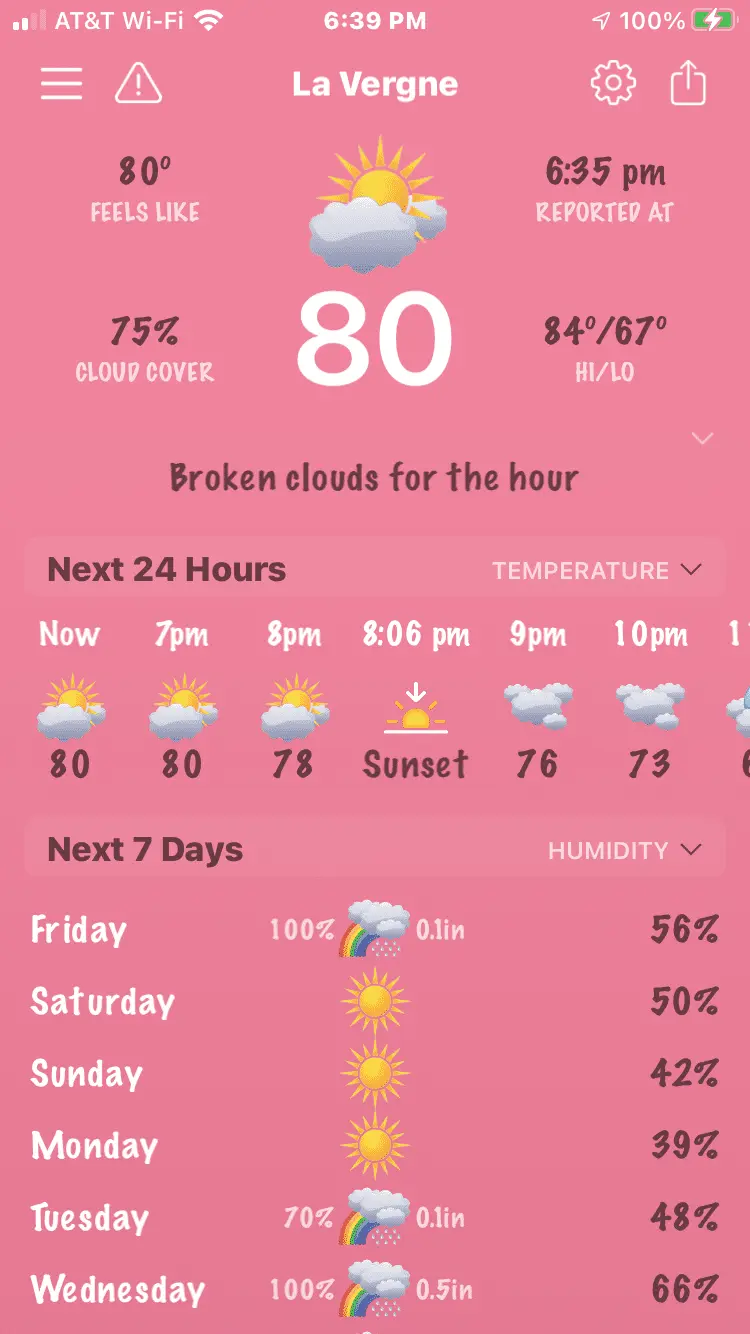Share the La Vergne weather
The image size is (750, 1334).
[x=688, y=84]
